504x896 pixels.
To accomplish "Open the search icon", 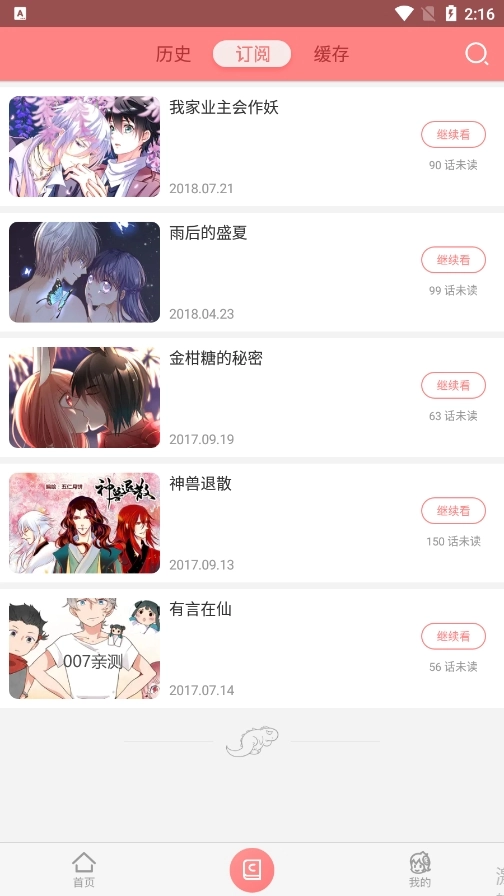I will coord(477,54).
